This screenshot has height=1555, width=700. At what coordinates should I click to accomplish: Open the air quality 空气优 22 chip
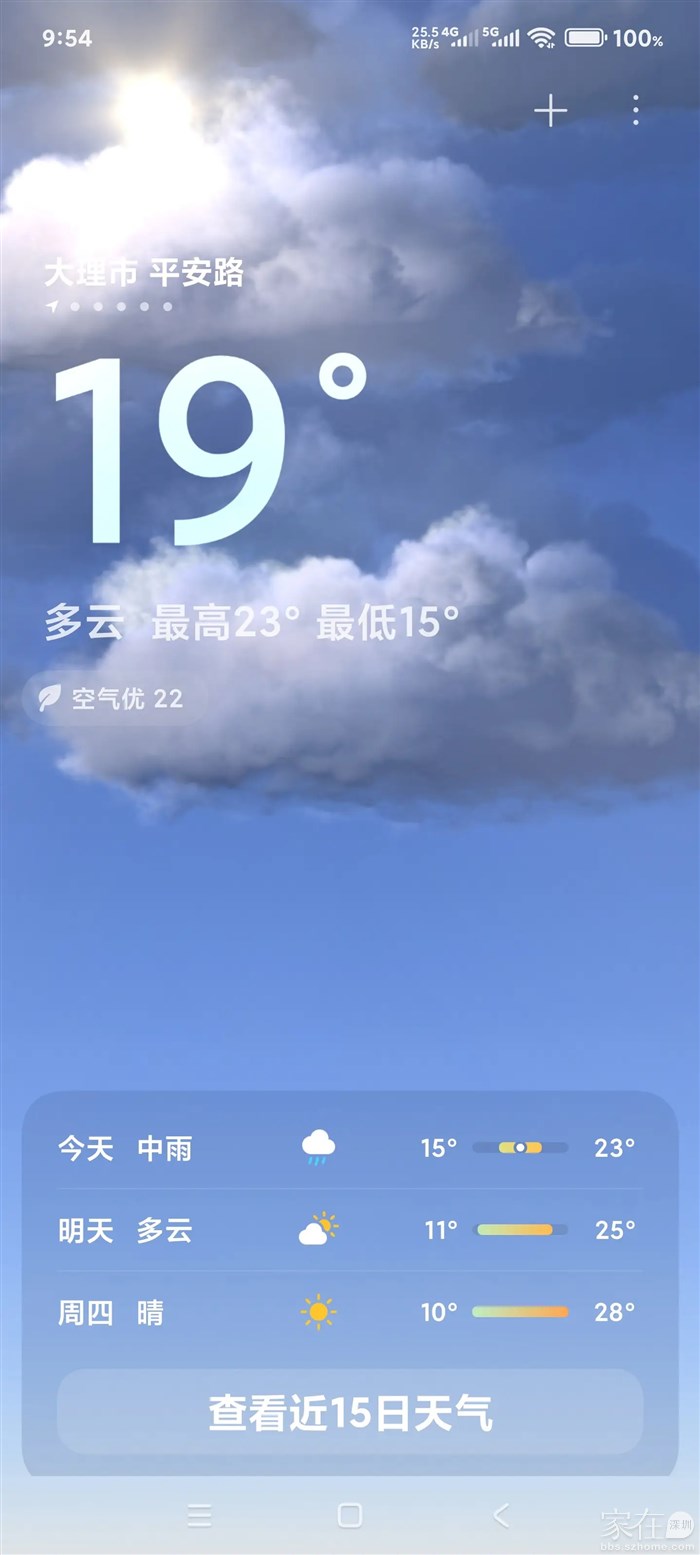pos(114,698)
